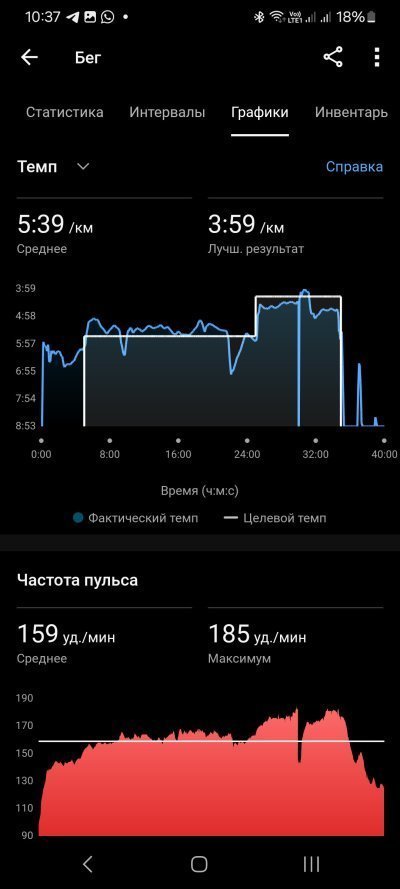Share this run activity

[333, 57]
